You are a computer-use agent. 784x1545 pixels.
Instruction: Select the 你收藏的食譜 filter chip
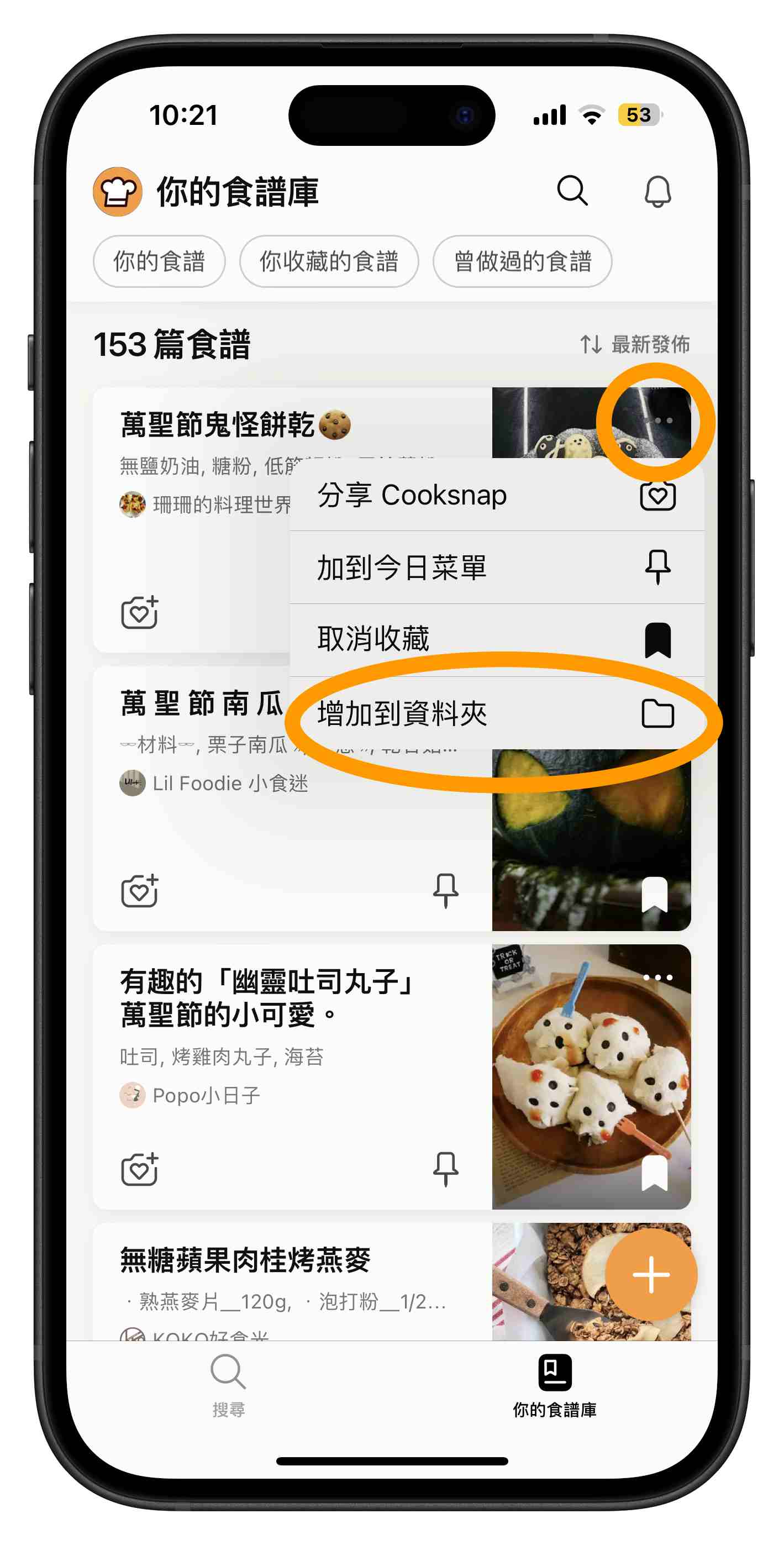click(329, 261)
